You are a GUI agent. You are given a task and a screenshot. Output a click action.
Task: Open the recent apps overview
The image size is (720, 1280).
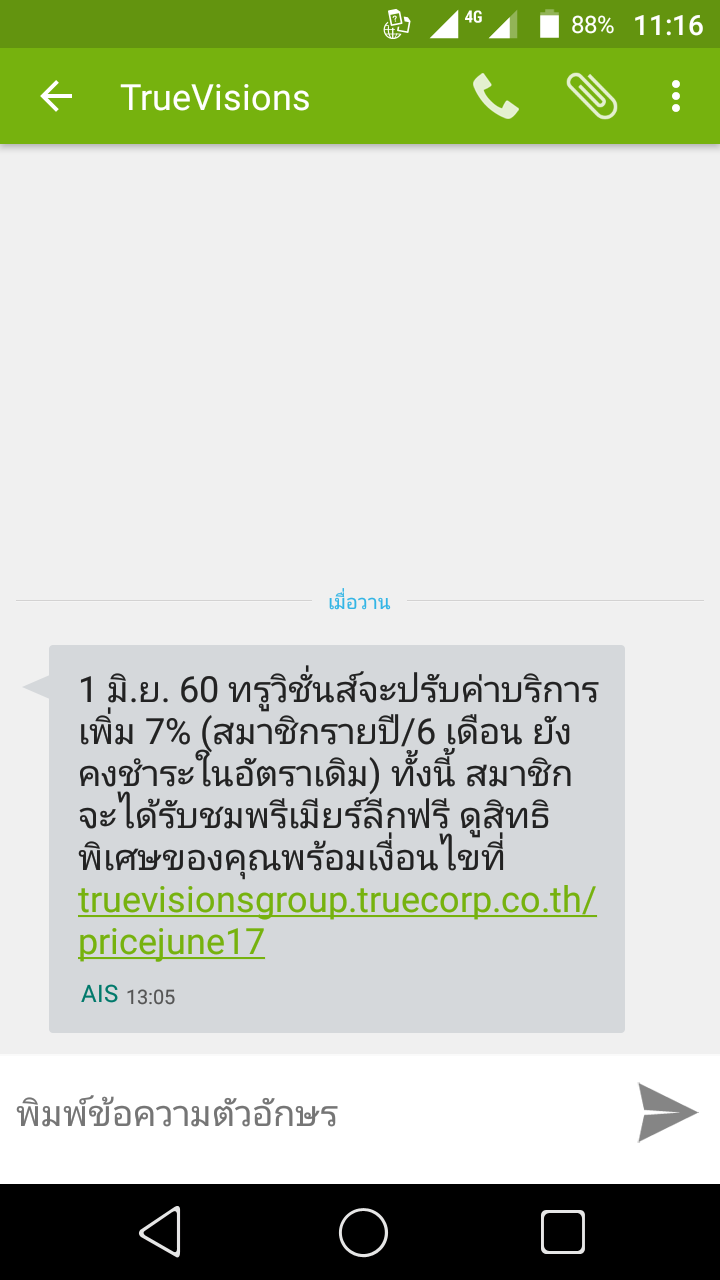(x=563, y=1232)
